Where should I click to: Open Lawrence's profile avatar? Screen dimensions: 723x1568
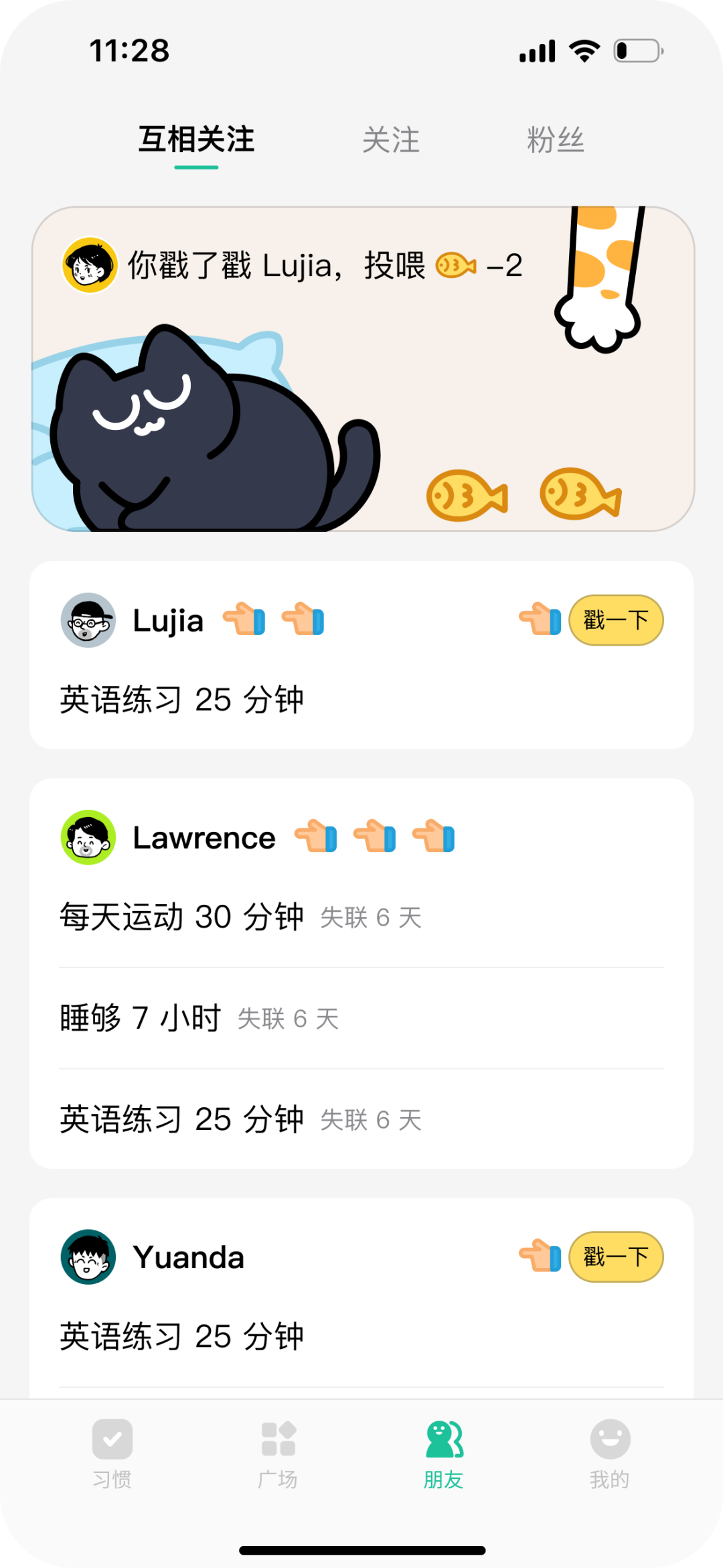[x=88, y=837]
